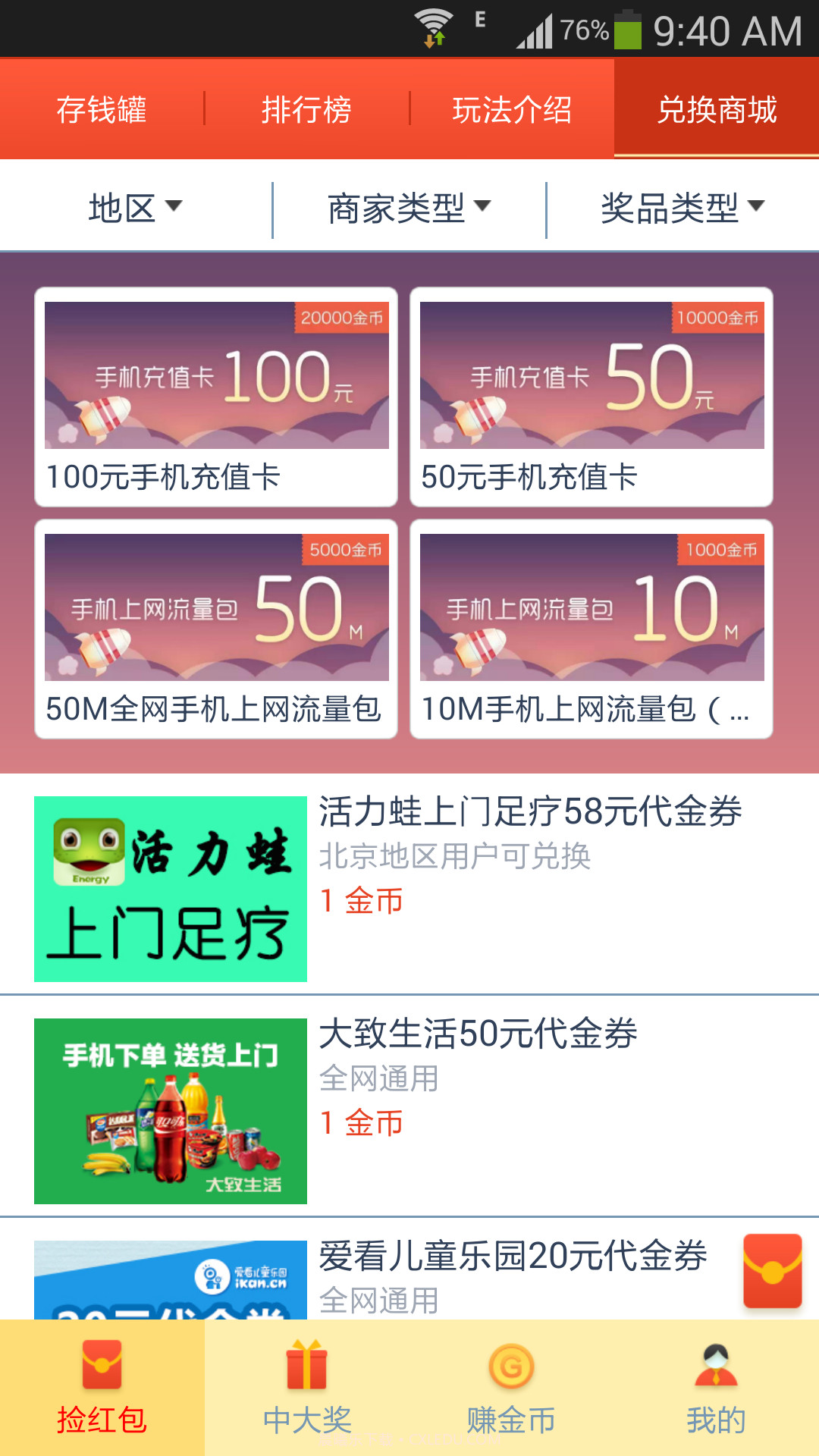Open 我的 profile via the person icon
Screen dimensions: 819x1456
click(x=717, y=1365)
